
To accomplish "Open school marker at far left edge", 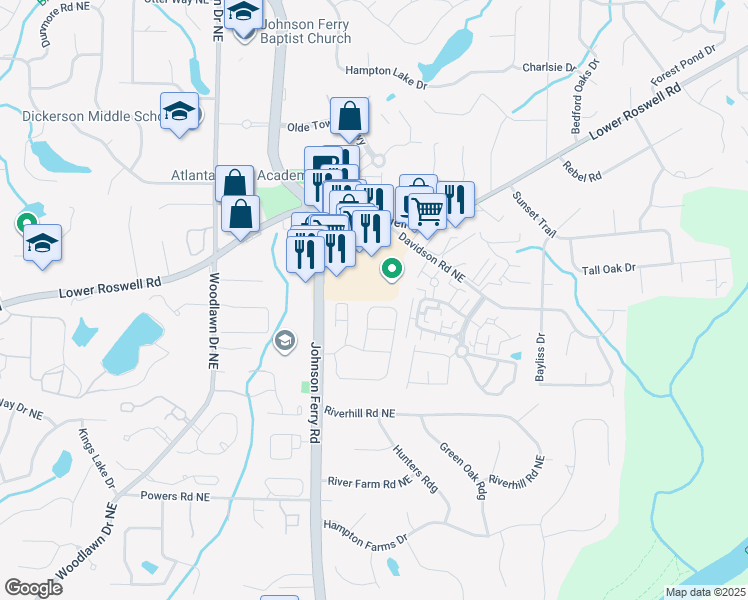I will pos(42,246).
